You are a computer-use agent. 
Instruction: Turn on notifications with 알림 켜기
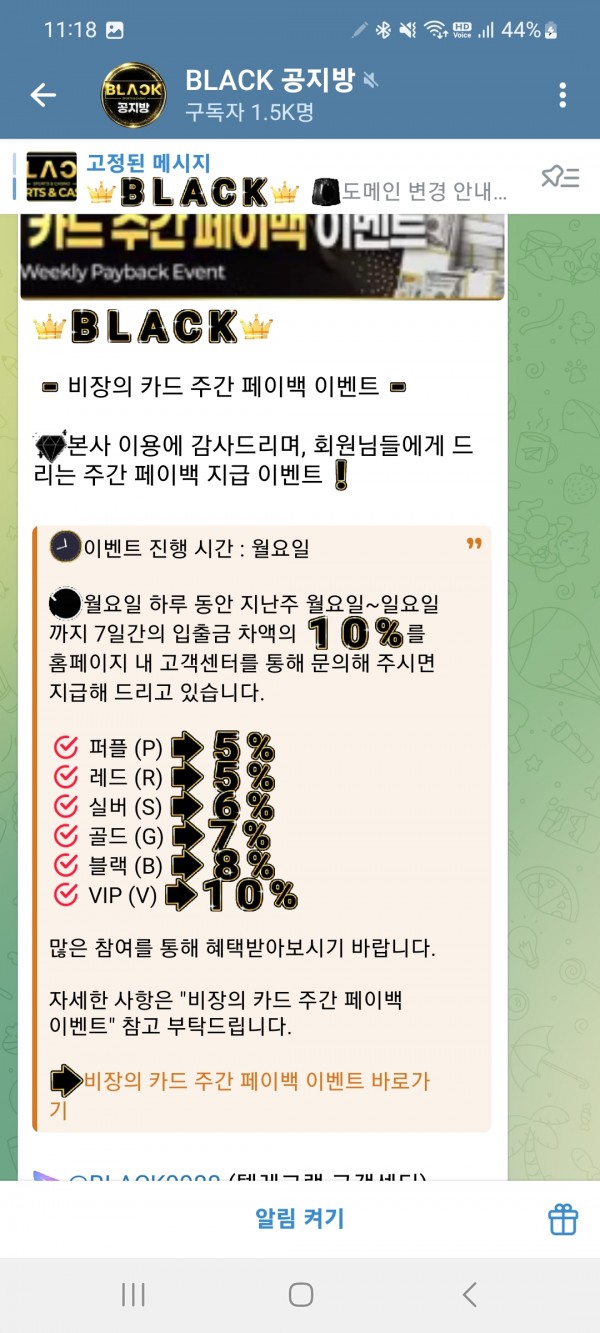(300, 1218)
